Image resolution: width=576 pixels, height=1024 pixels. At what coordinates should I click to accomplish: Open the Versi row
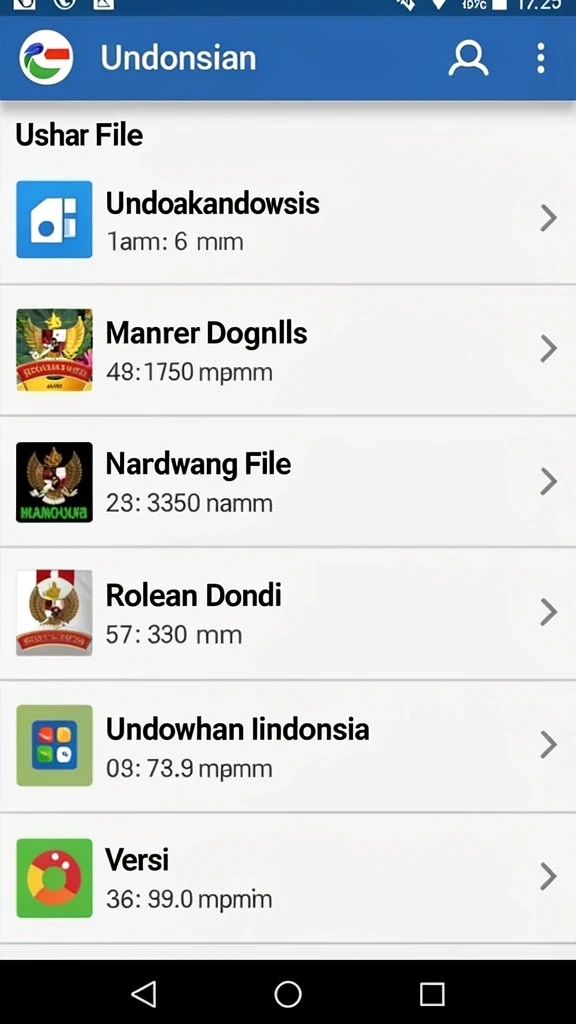coord(288,878)
